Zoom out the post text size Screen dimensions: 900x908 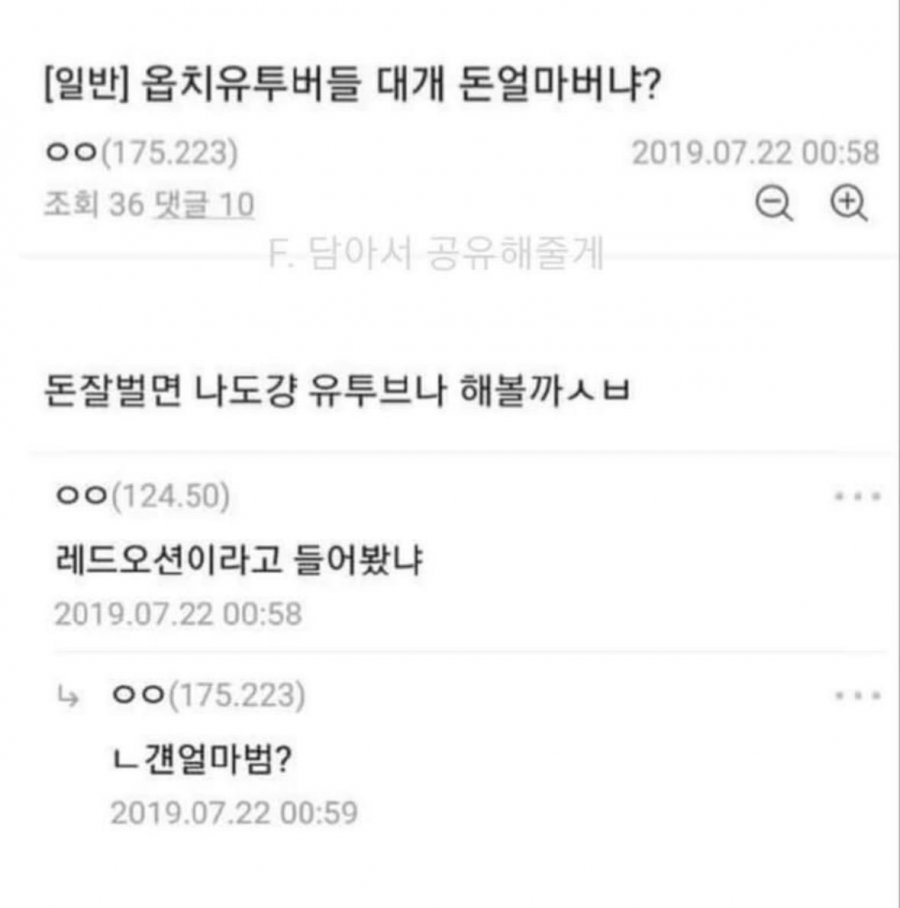click(773, 204)
